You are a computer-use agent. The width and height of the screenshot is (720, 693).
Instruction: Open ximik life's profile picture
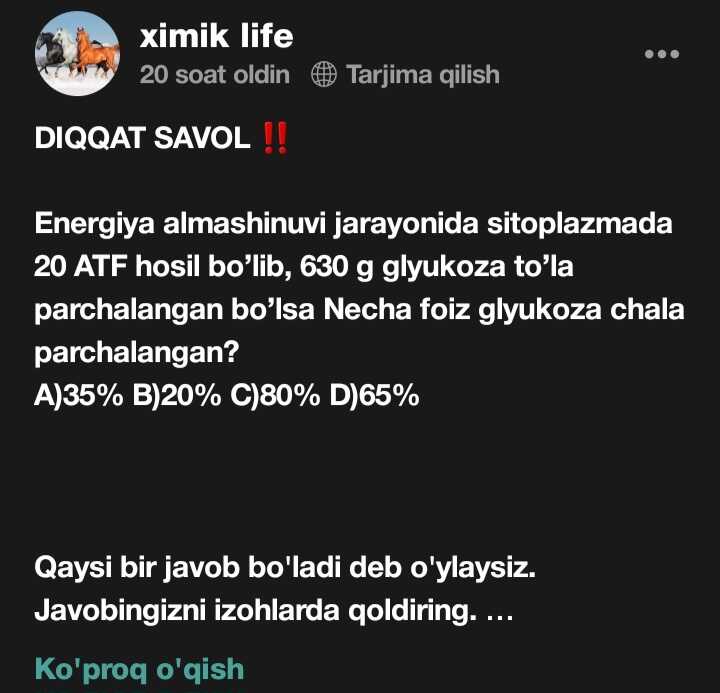(x=79, y=54)
